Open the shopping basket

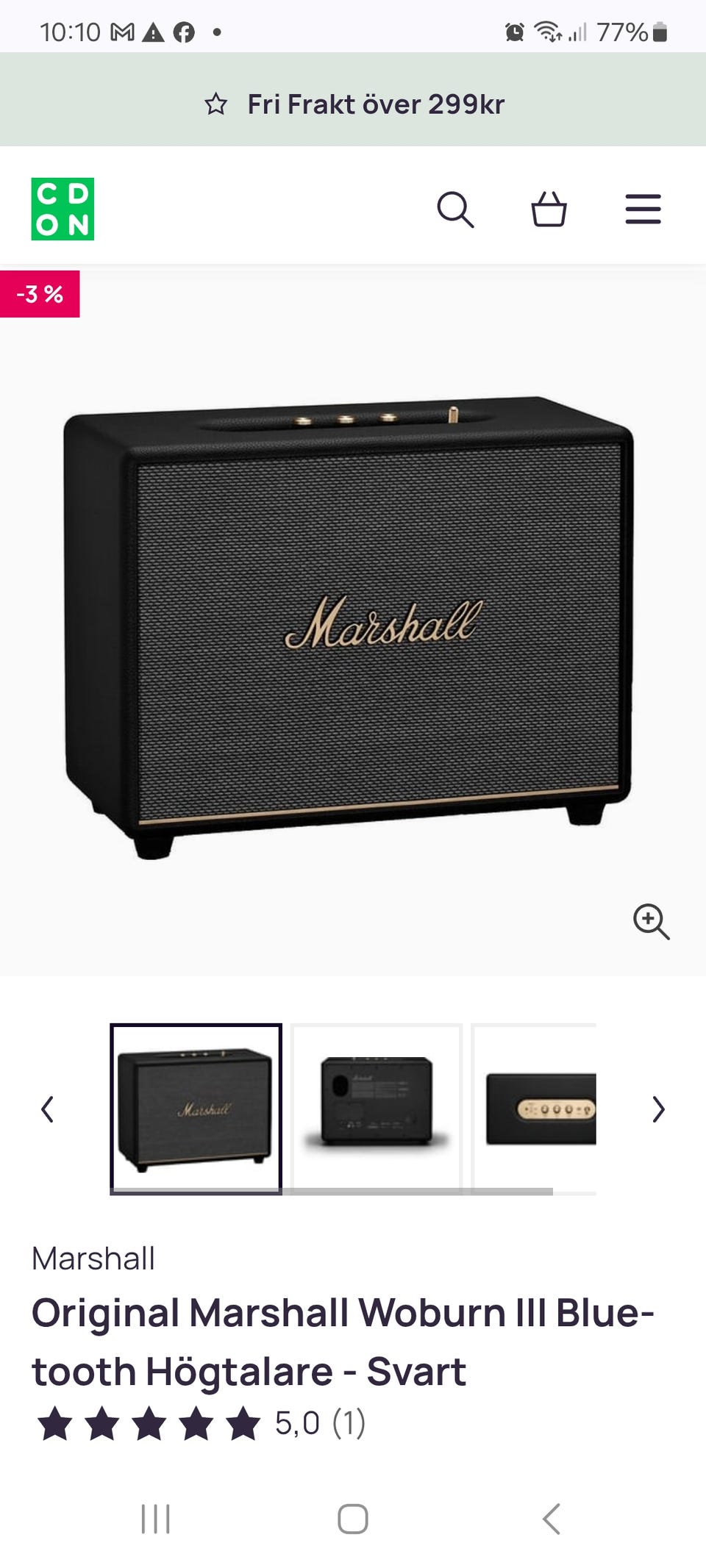tap(549, 210)
